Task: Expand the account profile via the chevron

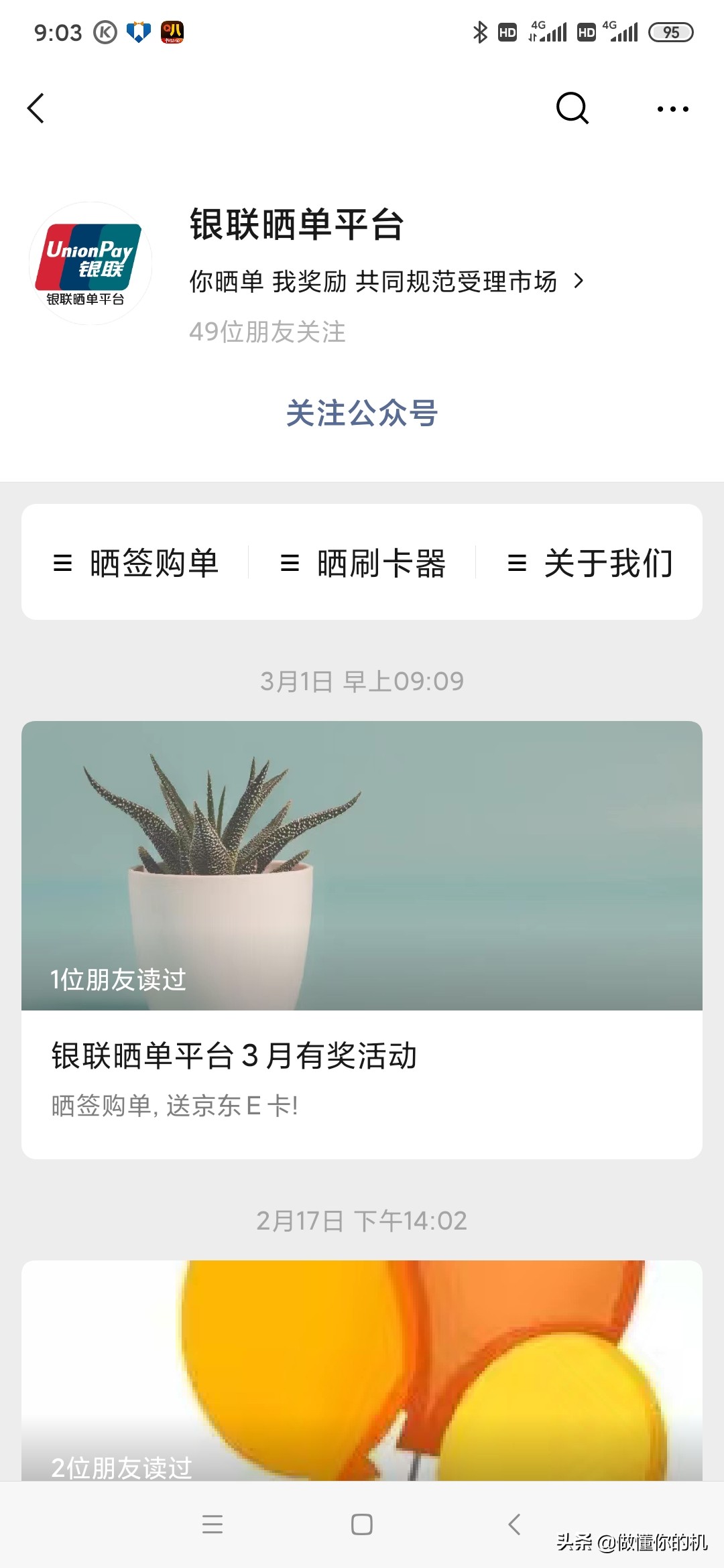Action: (581, 282)
